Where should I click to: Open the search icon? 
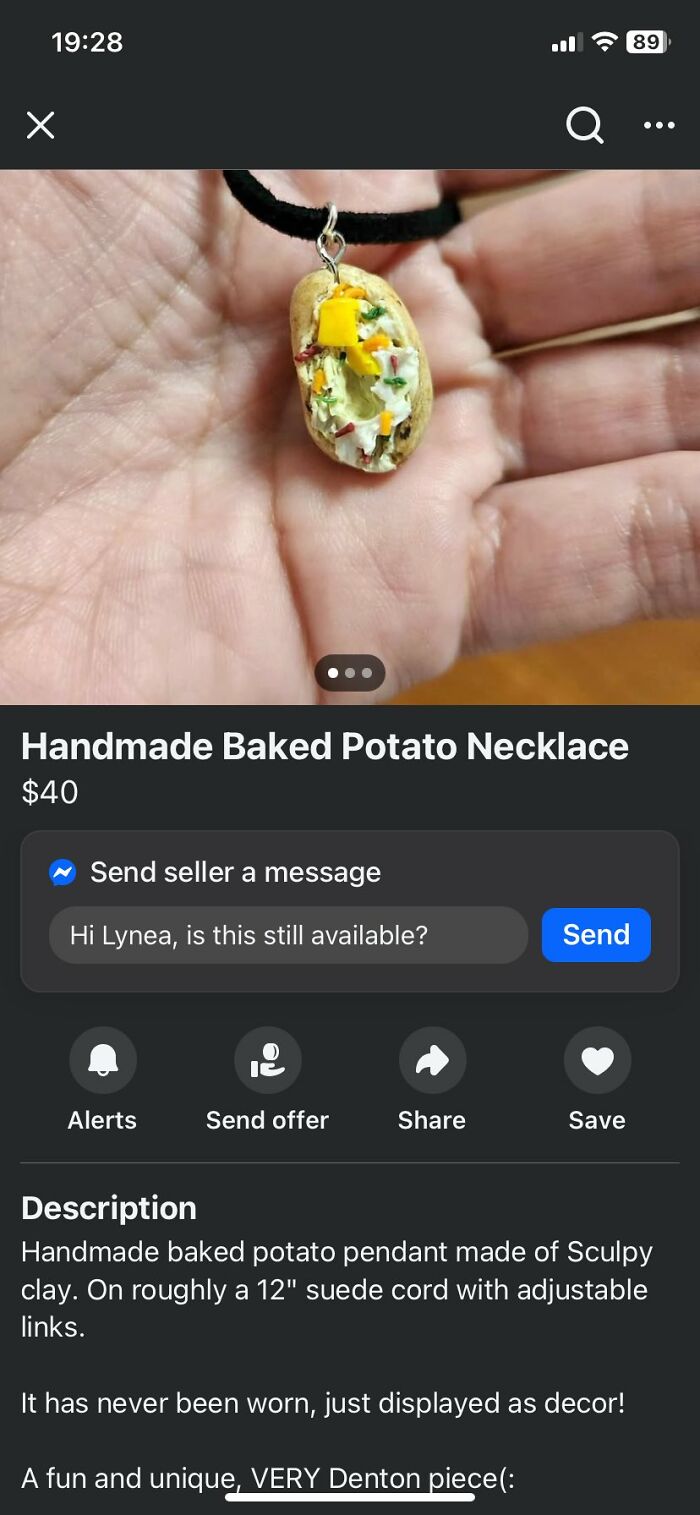[584, 125]
